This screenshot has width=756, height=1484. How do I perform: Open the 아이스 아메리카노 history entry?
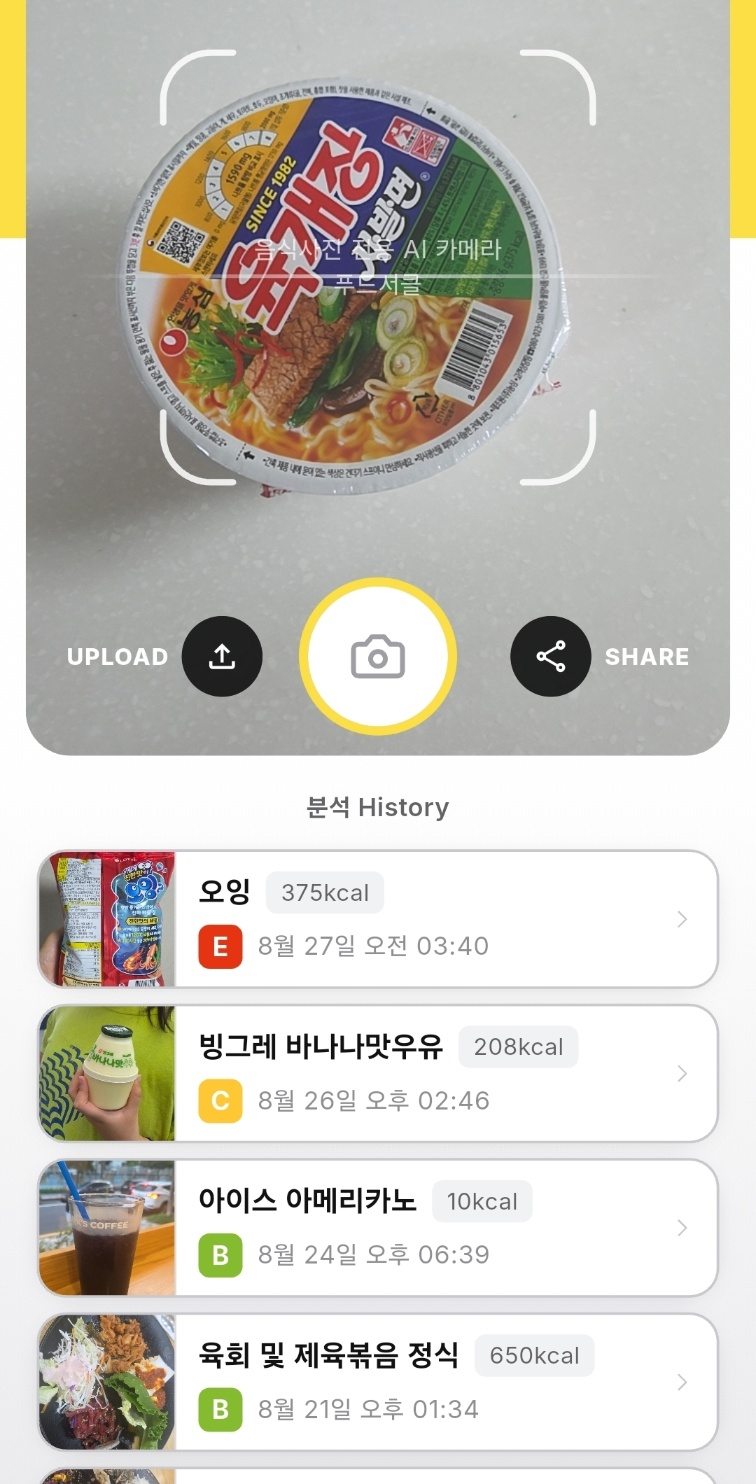coord(378,1227)
